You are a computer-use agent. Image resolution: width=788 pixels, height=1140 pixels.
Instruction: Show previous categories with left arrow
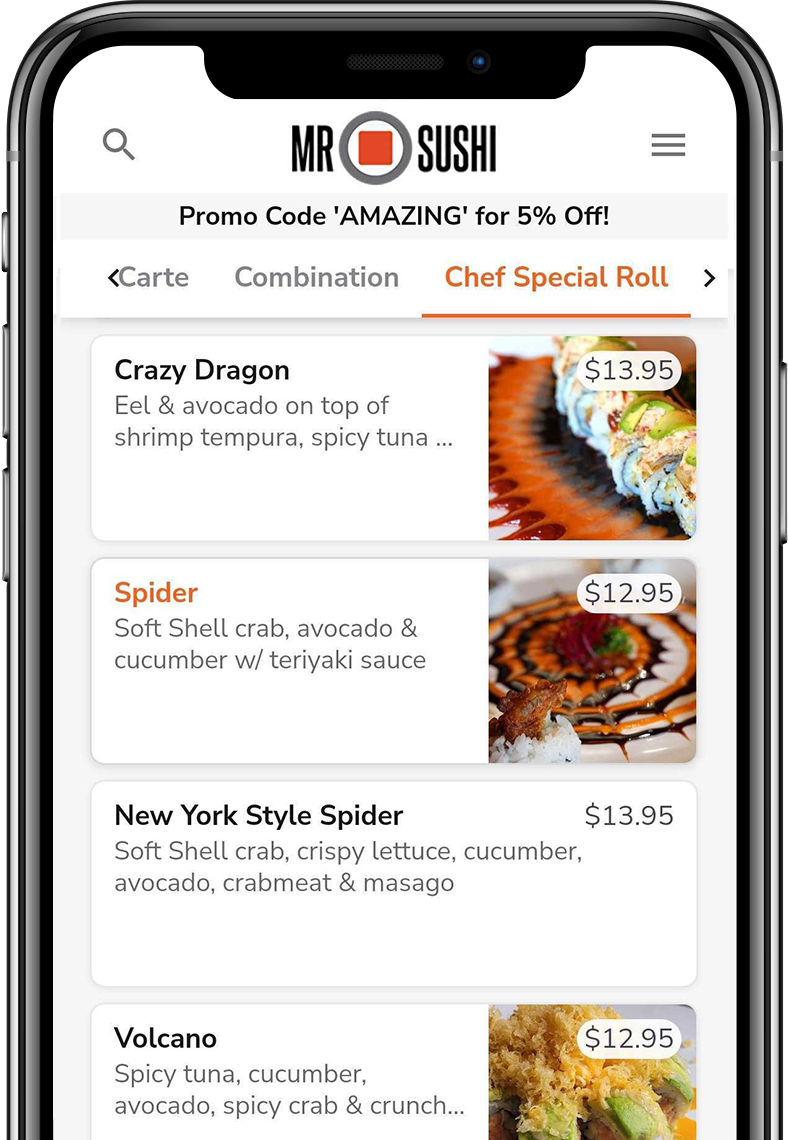tap(112, 278)
